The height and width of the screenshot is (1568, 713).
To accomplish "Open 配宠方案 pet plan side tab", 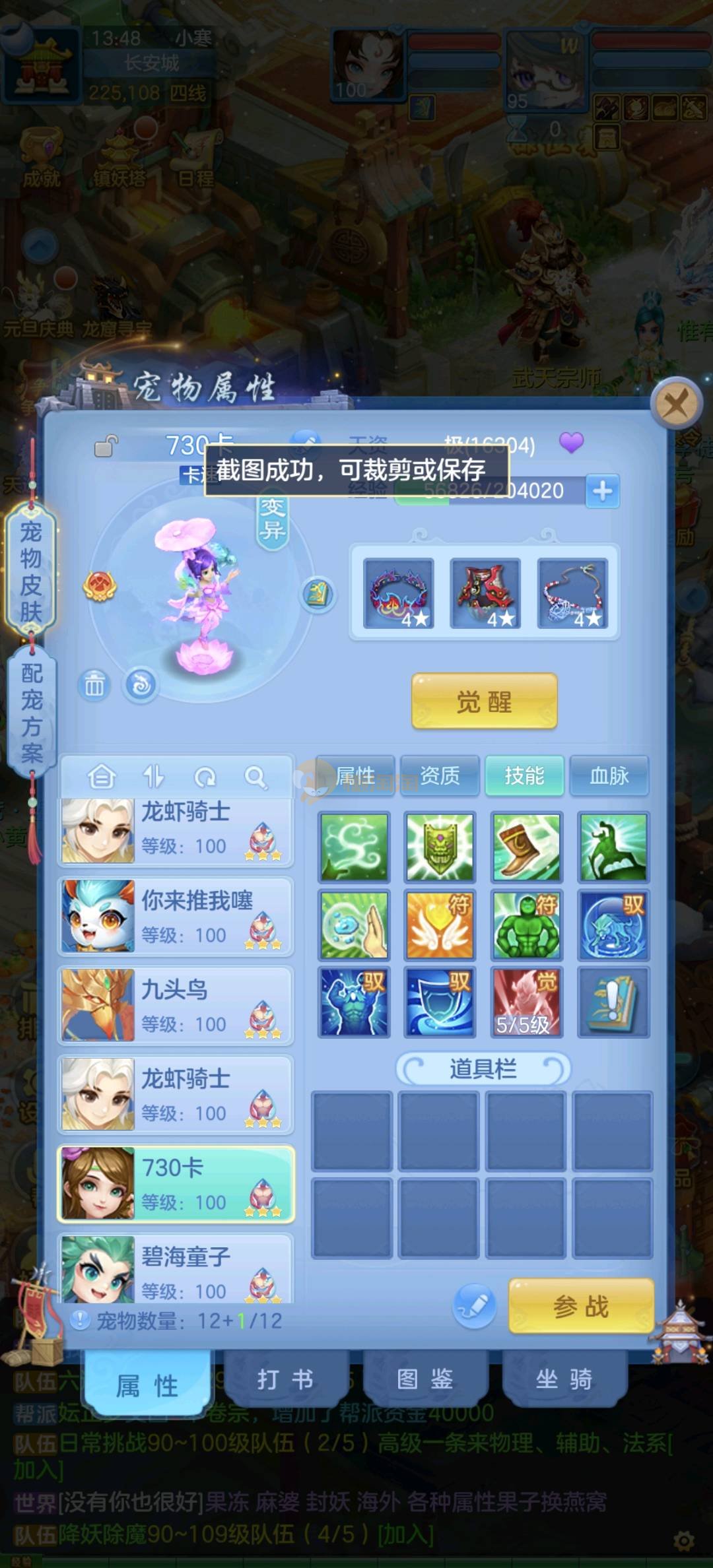I will (x=31, y=713).
